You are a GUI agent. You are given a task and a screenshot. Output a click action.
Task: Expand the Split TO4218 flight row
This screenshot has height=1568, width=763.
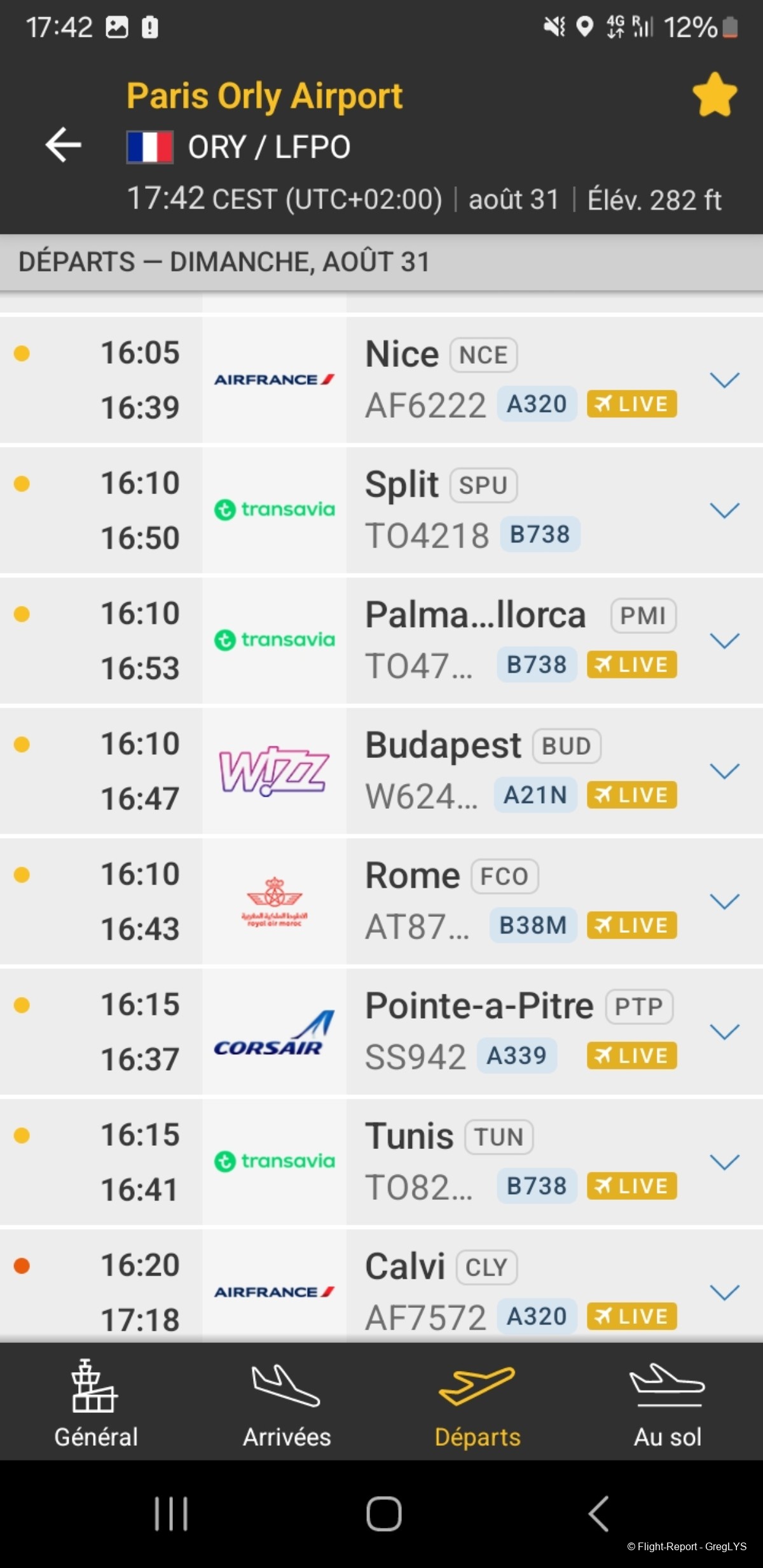(x=724, y=510)
